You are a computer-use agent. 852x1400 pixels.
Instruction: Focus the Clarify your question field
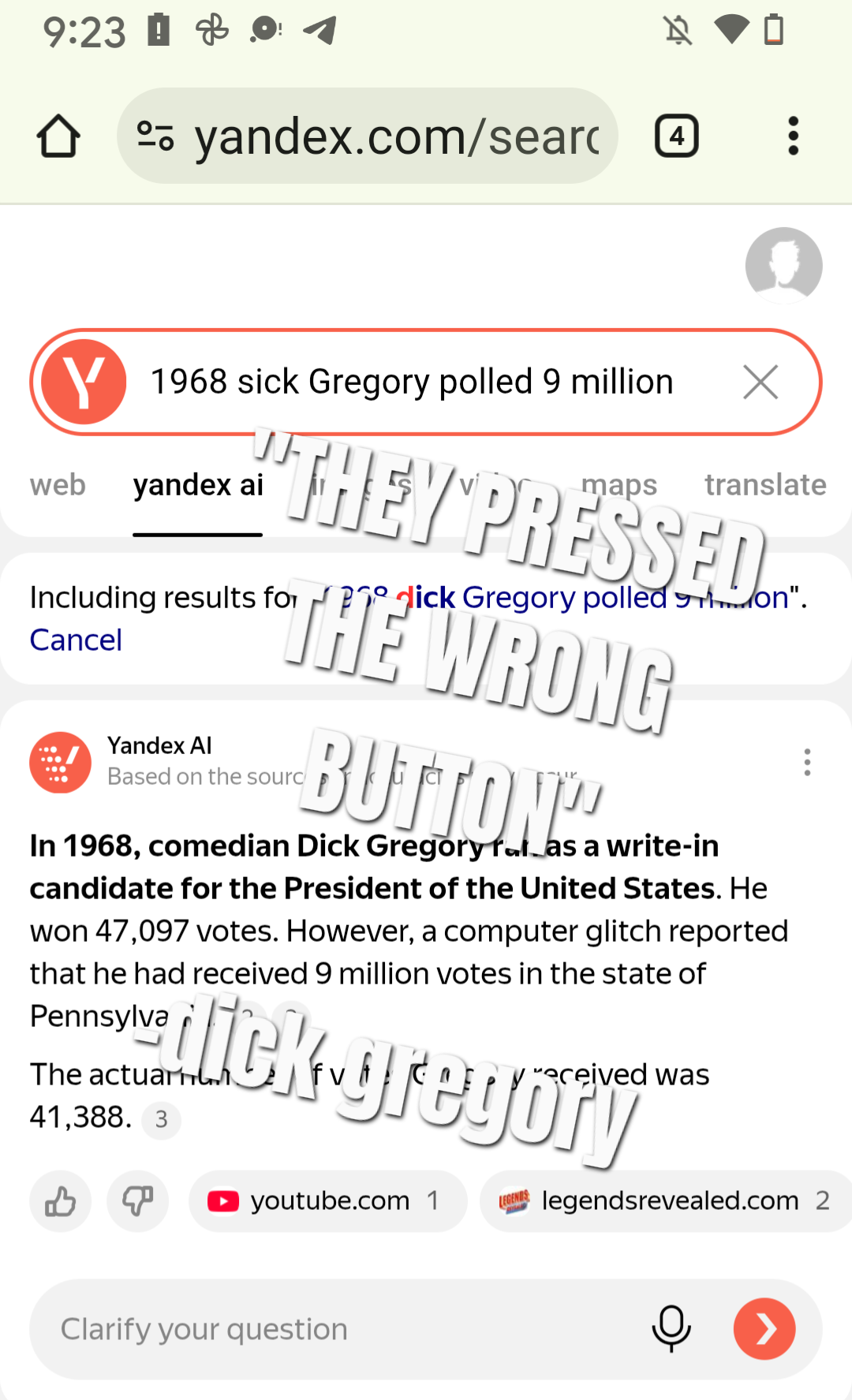tap(339, 1330)
